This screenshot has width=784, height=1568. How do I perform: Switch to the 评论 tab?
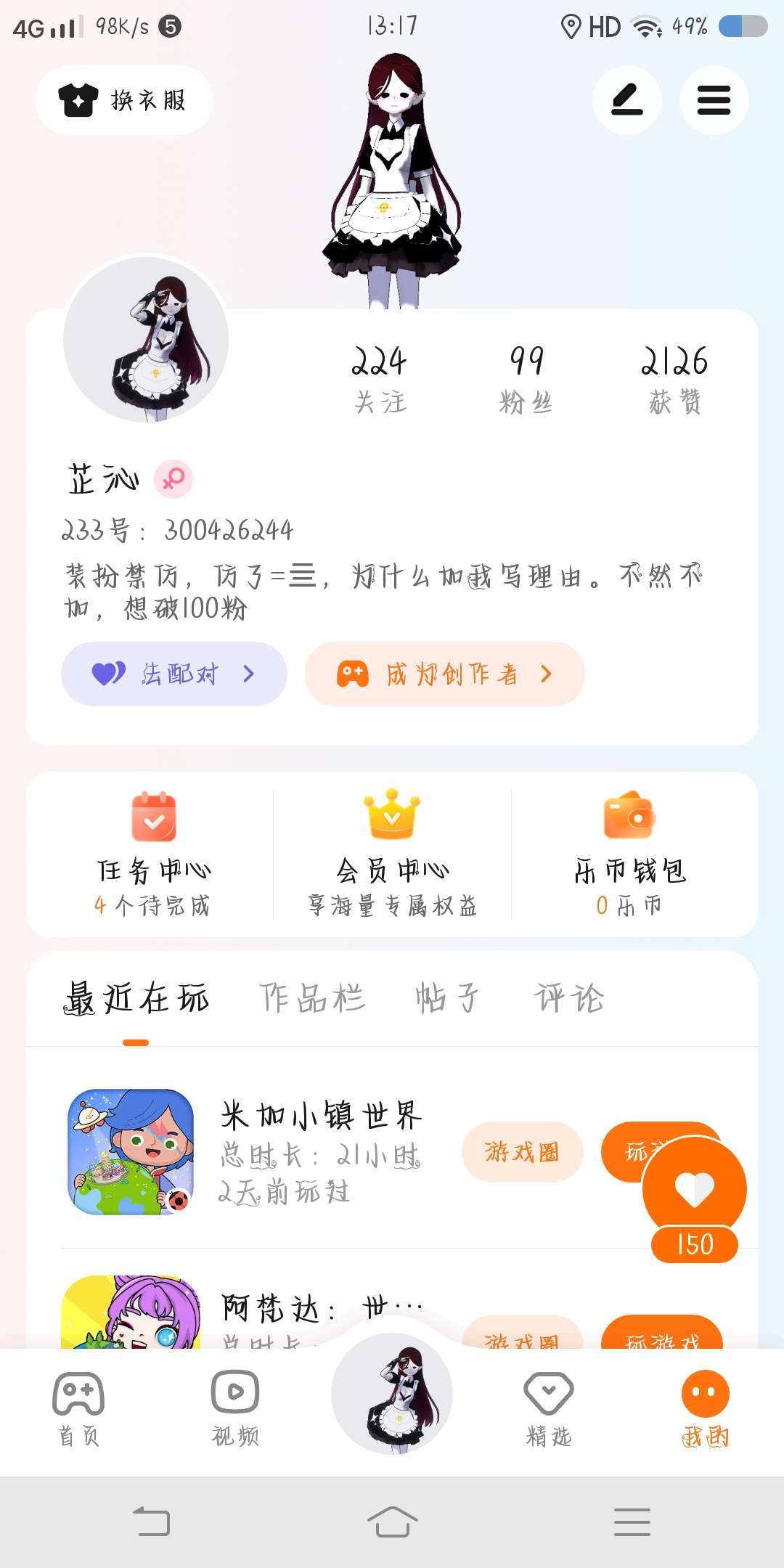point(569,998)
